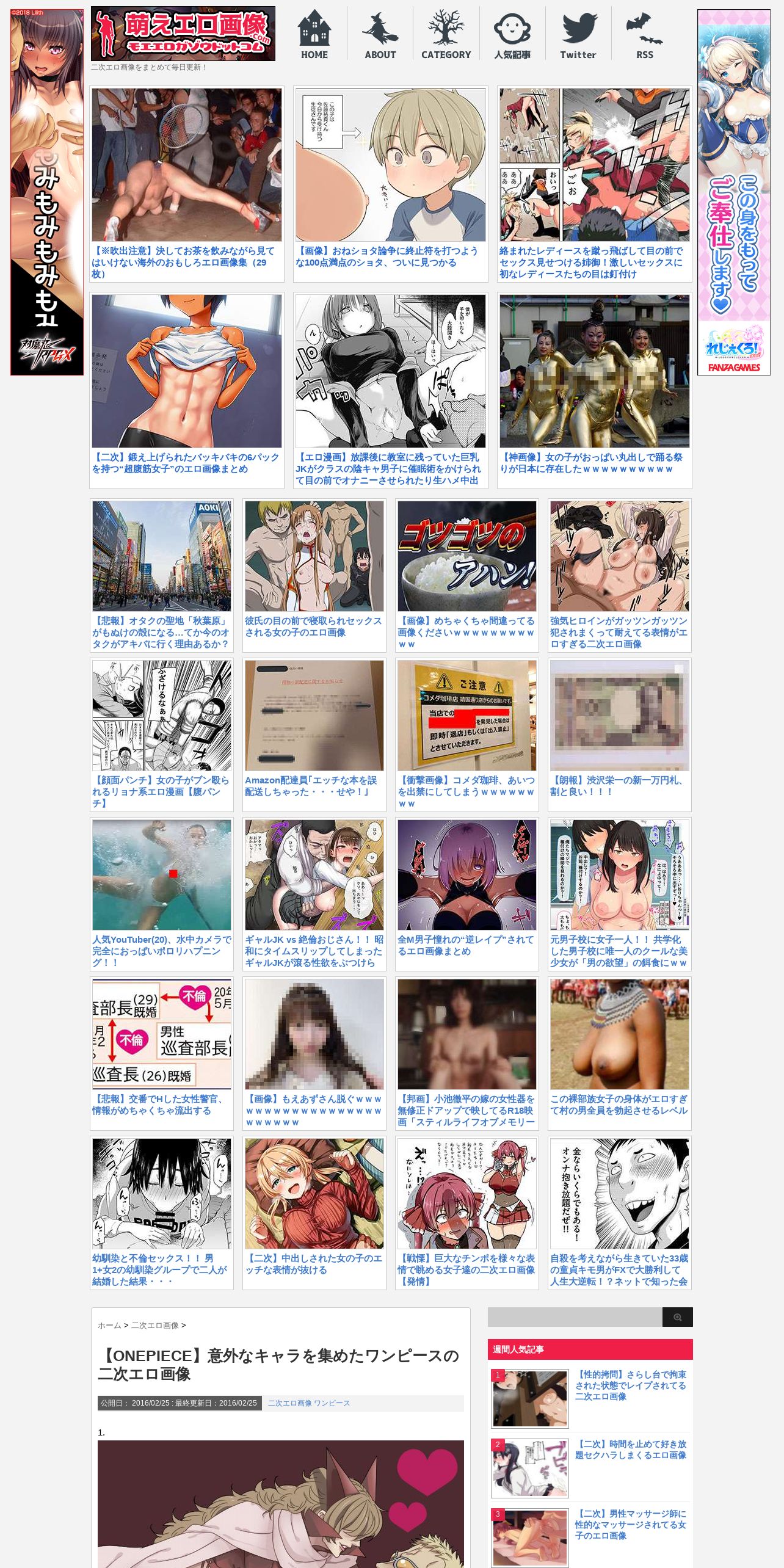The width and height of the screenshot is (784, 1568).
Task: Open the 秋葉原 Akihabara article tile
Action: click(162, 575)
